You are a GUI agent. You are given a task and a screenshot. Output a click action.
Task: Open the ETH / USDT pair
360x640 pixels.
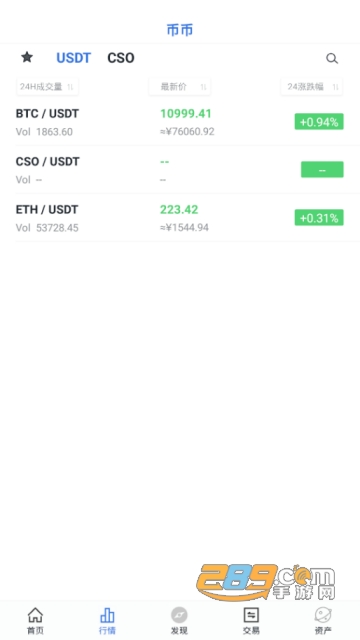pos(180,218)
